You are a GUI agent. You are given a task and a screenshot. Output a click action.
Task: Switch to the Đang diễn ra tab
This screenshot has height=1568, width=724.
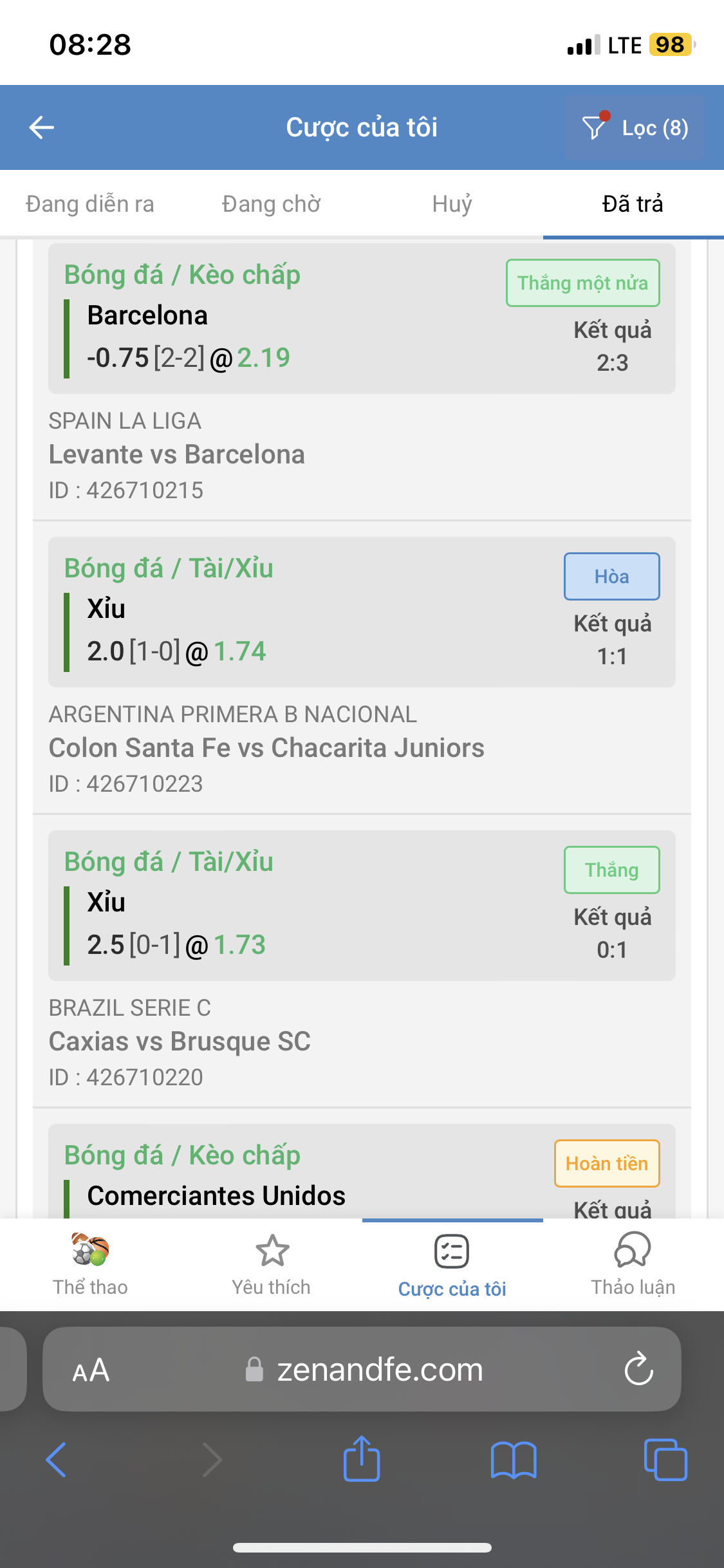[90, 204]
